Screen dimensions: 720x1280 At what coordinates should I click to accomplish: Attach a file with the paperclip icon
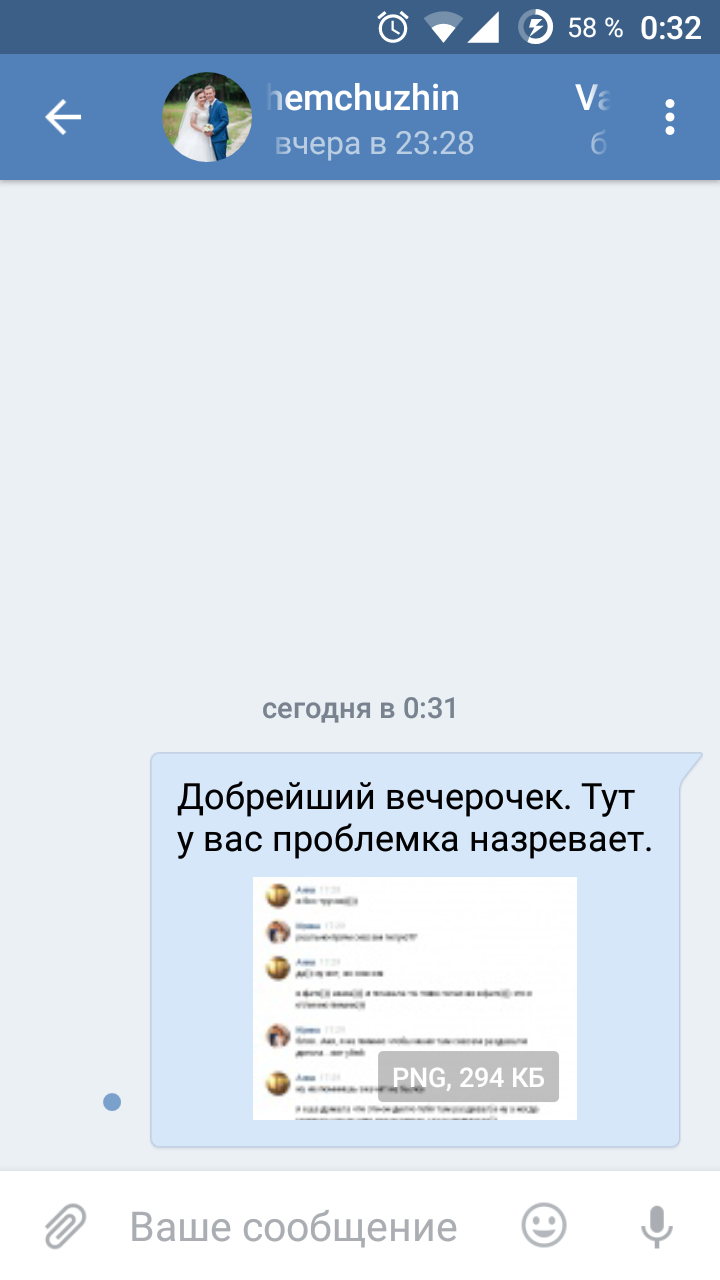tap(66, 1226)
